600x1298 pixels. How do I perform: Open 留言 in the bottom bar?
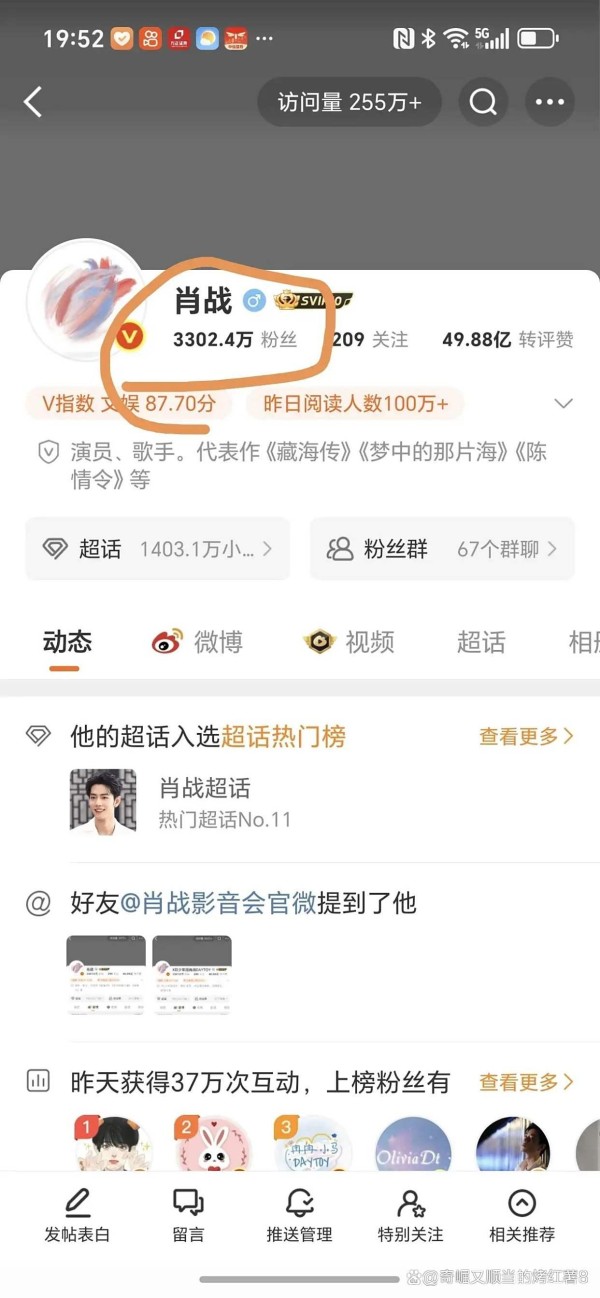click(188, 1216)
